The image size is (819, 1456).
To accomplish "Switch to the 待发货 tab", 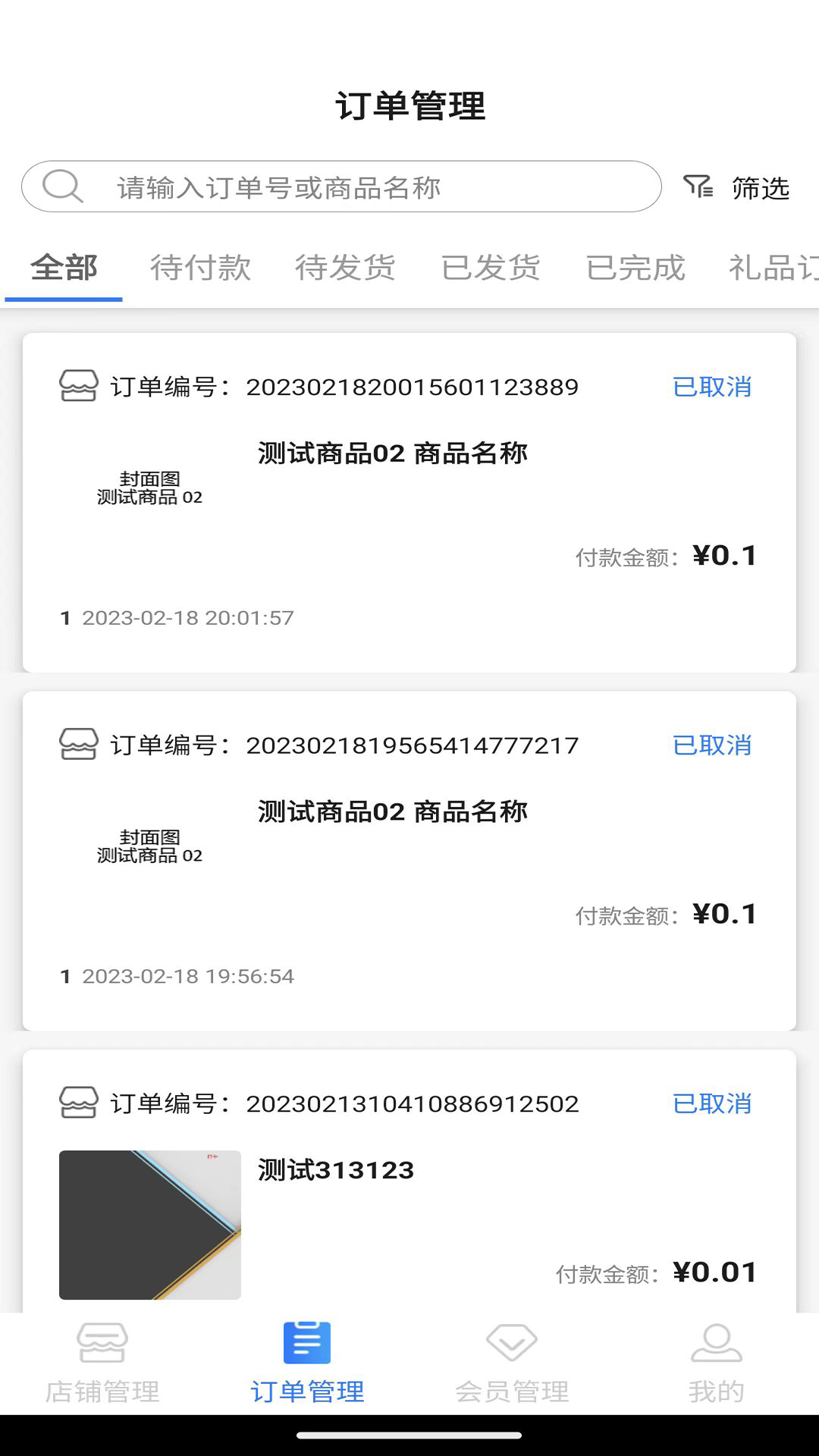I will click(x=346, y=268).
